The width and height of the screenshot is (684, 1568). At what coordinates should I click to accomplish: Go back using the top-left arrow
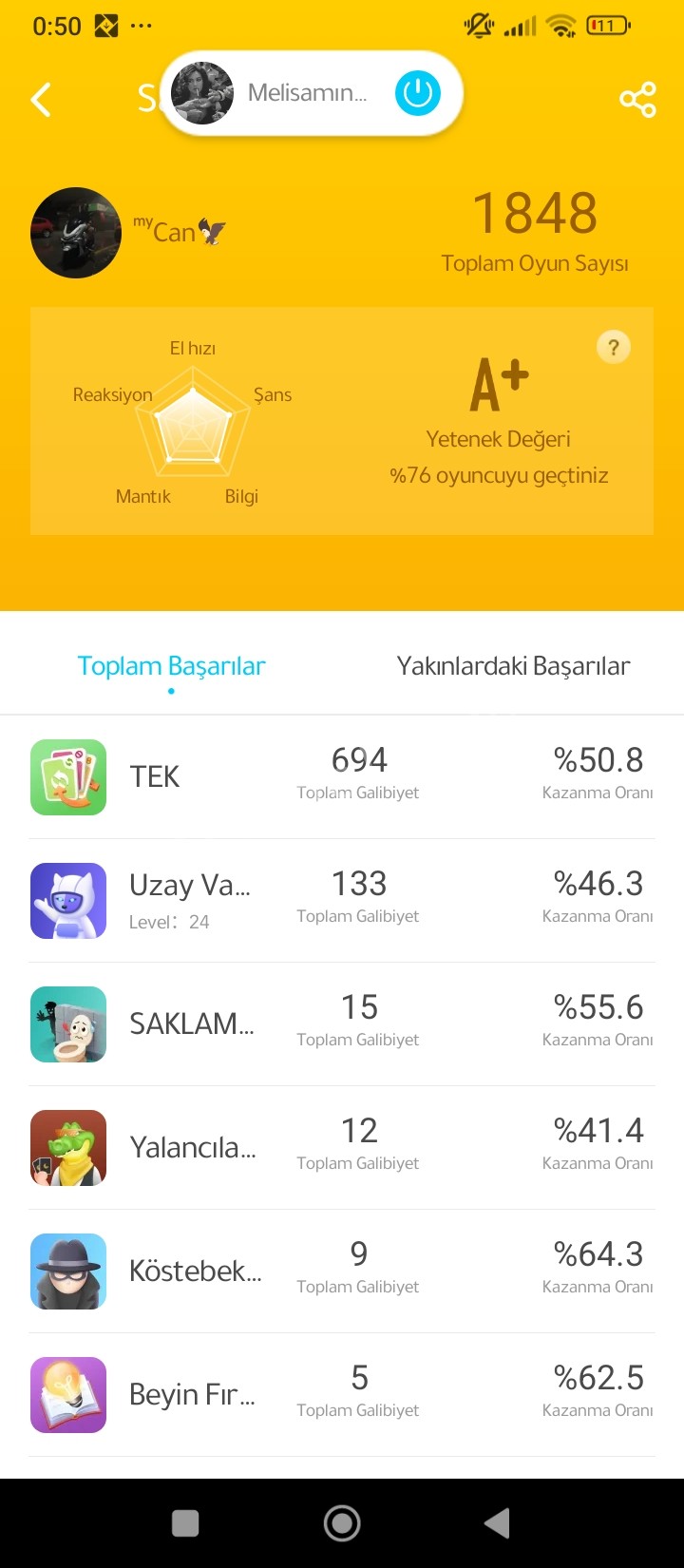41,100
